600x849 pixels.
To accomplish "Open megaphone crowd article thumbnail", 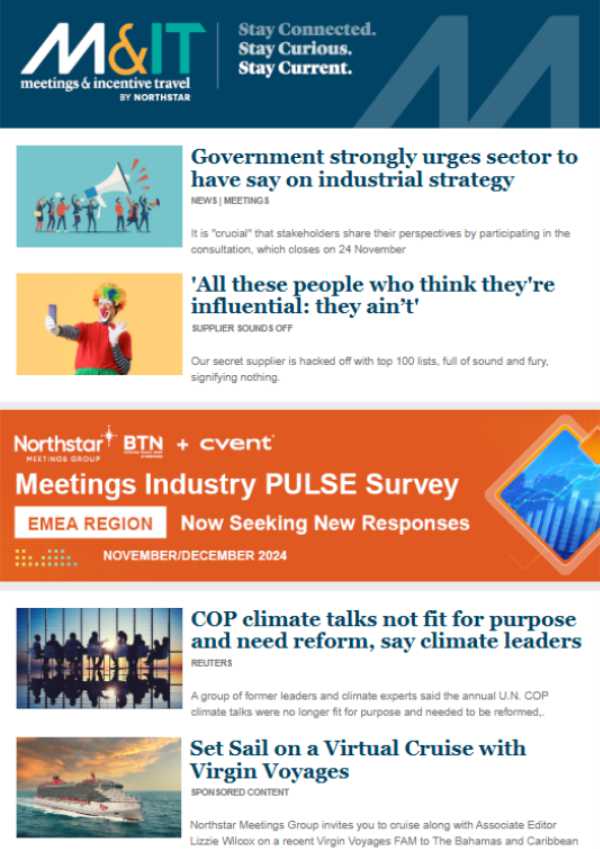I will click(99, 196).
